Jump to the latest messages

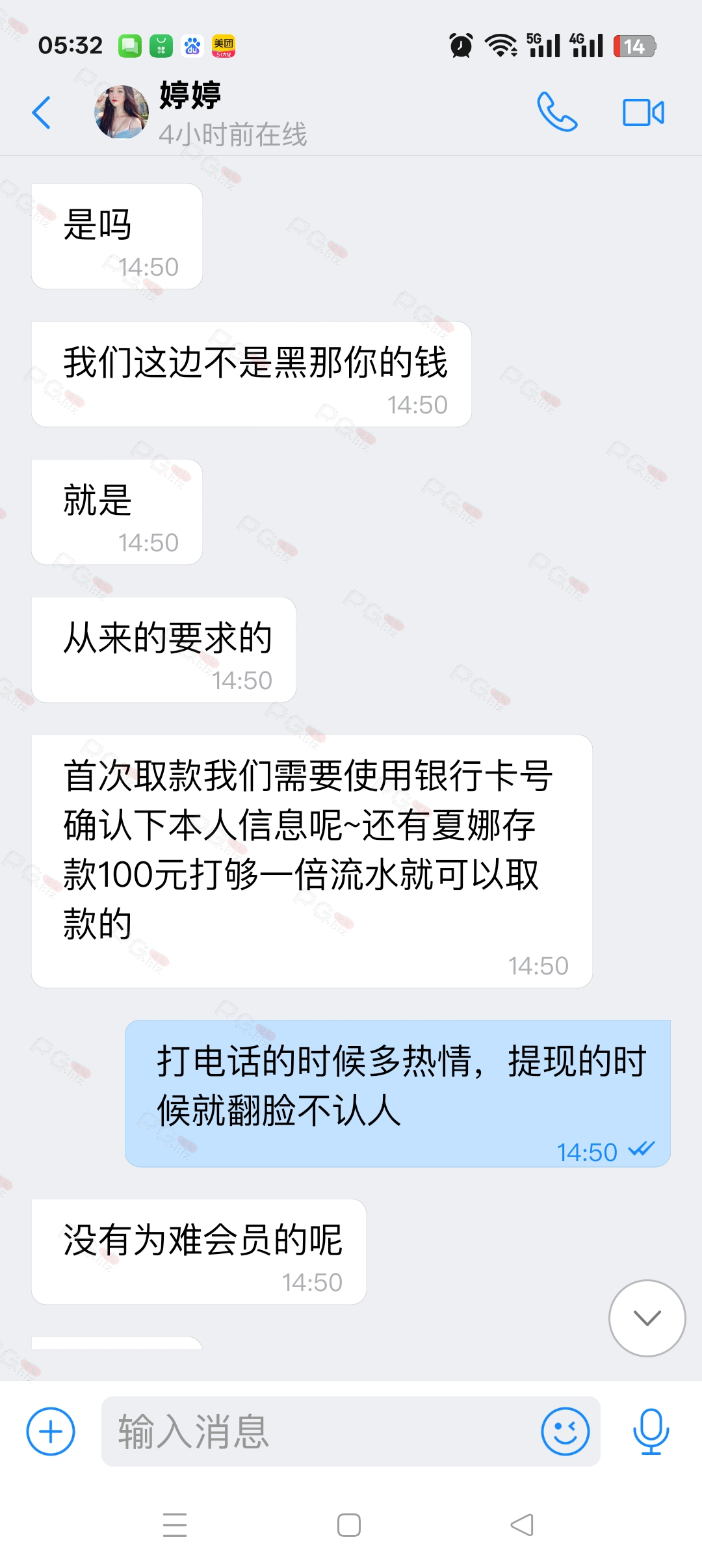(x=647, y=1318)
